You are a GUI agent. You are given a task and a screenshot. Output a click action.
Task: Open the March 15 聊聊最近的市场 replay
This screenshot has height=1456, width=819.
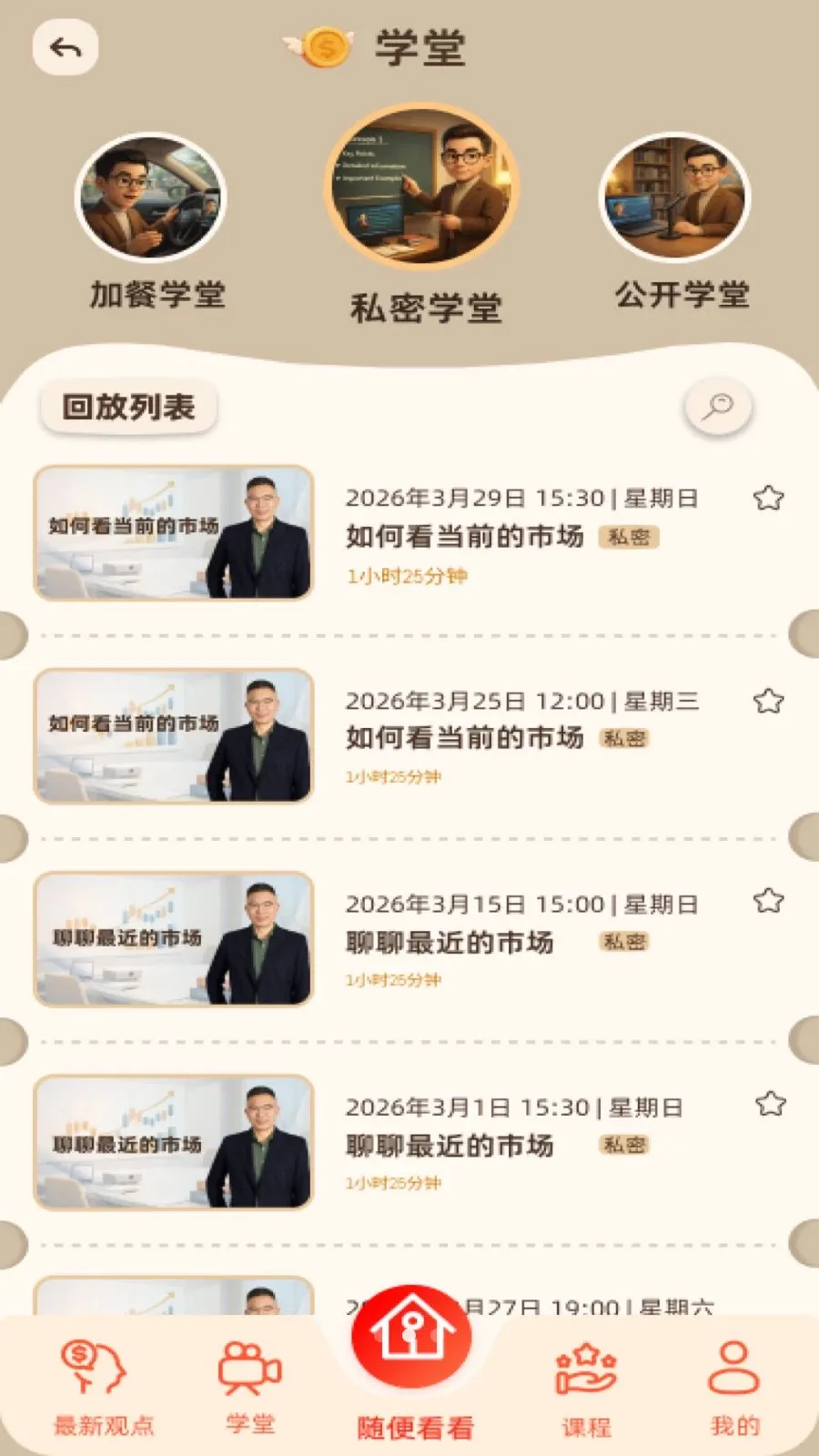[x=173, y=939]
